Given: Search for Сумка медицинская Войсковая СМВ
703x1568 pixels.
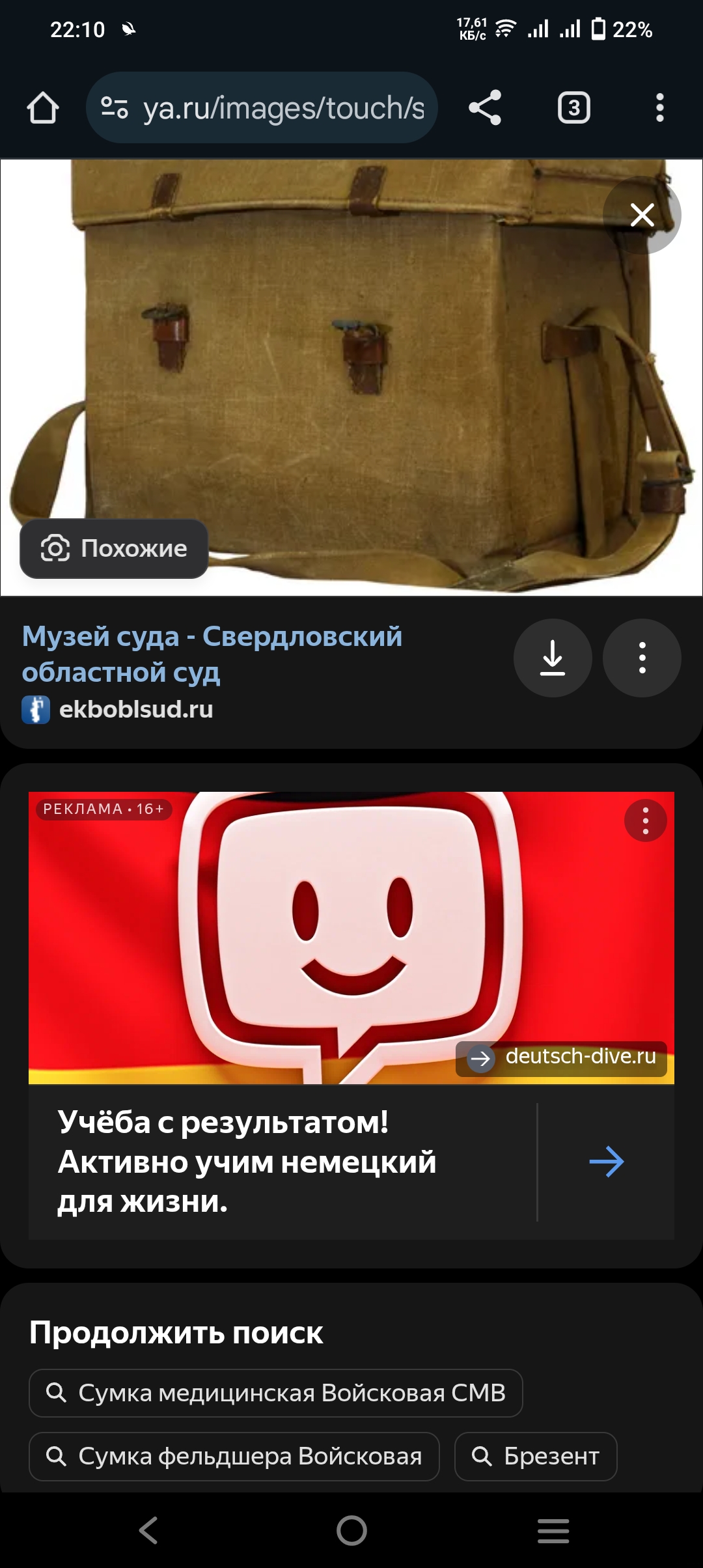Looking at the screenshot, I should pos(276,1393).
